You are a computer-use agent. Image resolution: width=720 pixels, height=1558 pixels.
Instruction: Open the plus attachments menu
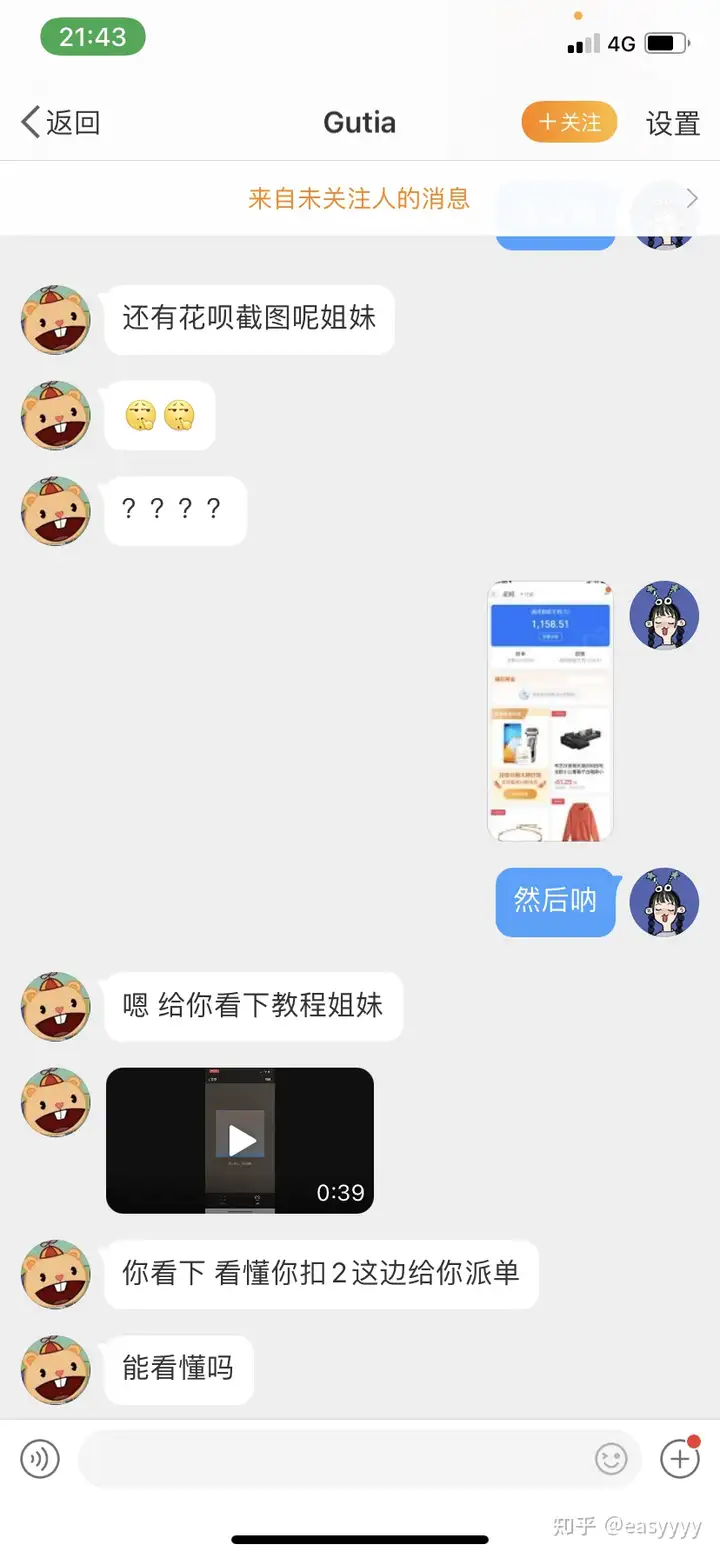pos(680,1459)
